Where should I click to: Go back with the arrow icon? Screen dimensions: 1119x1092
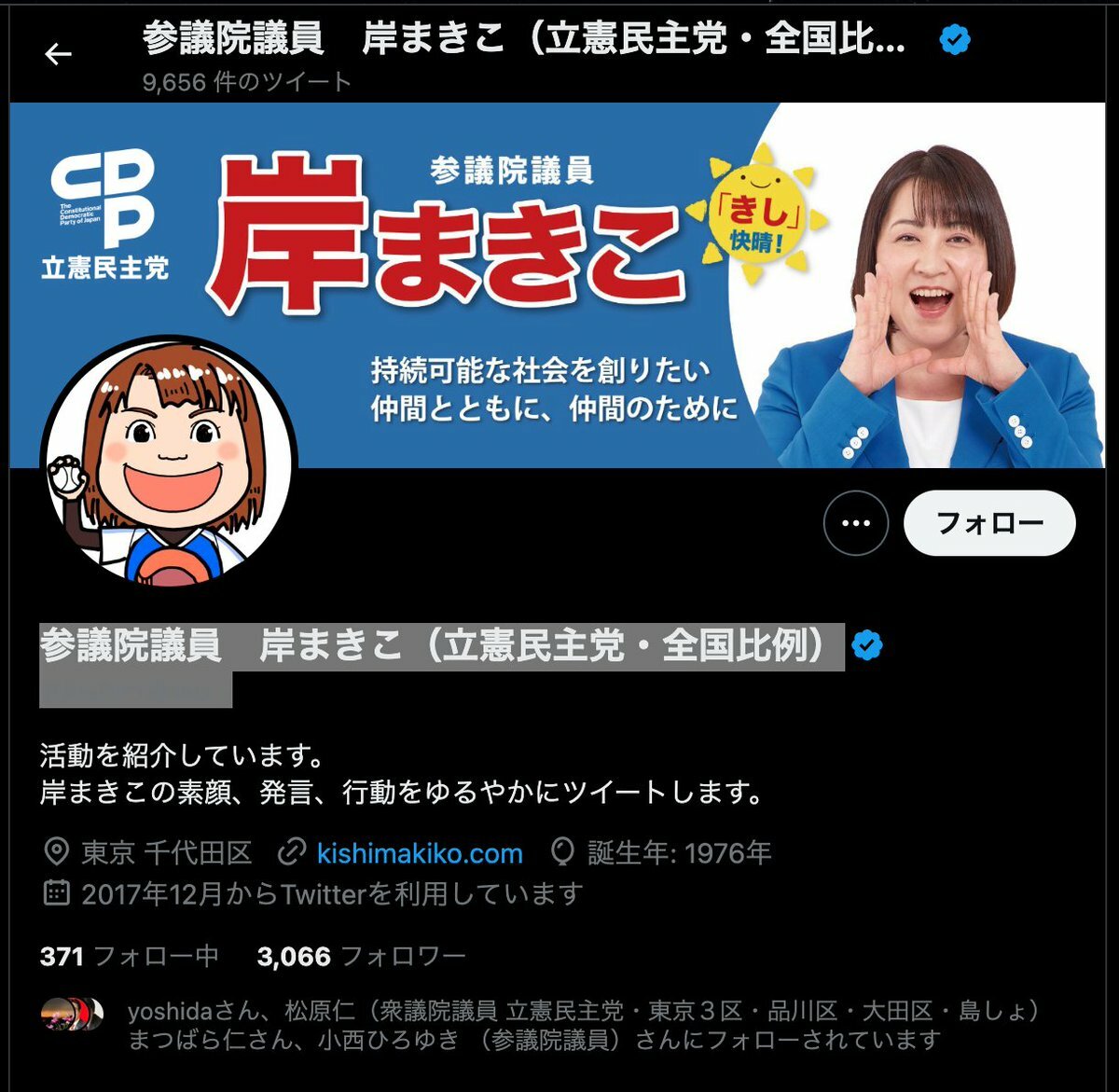(x=58, y=55)
